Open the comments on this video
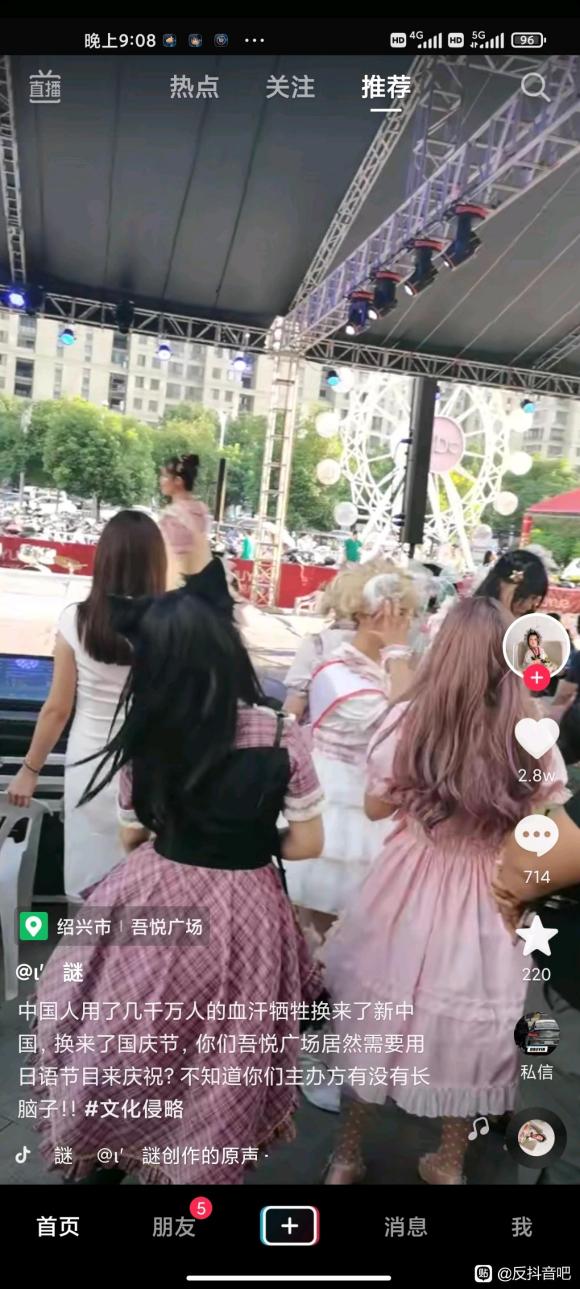 point(537,836)
